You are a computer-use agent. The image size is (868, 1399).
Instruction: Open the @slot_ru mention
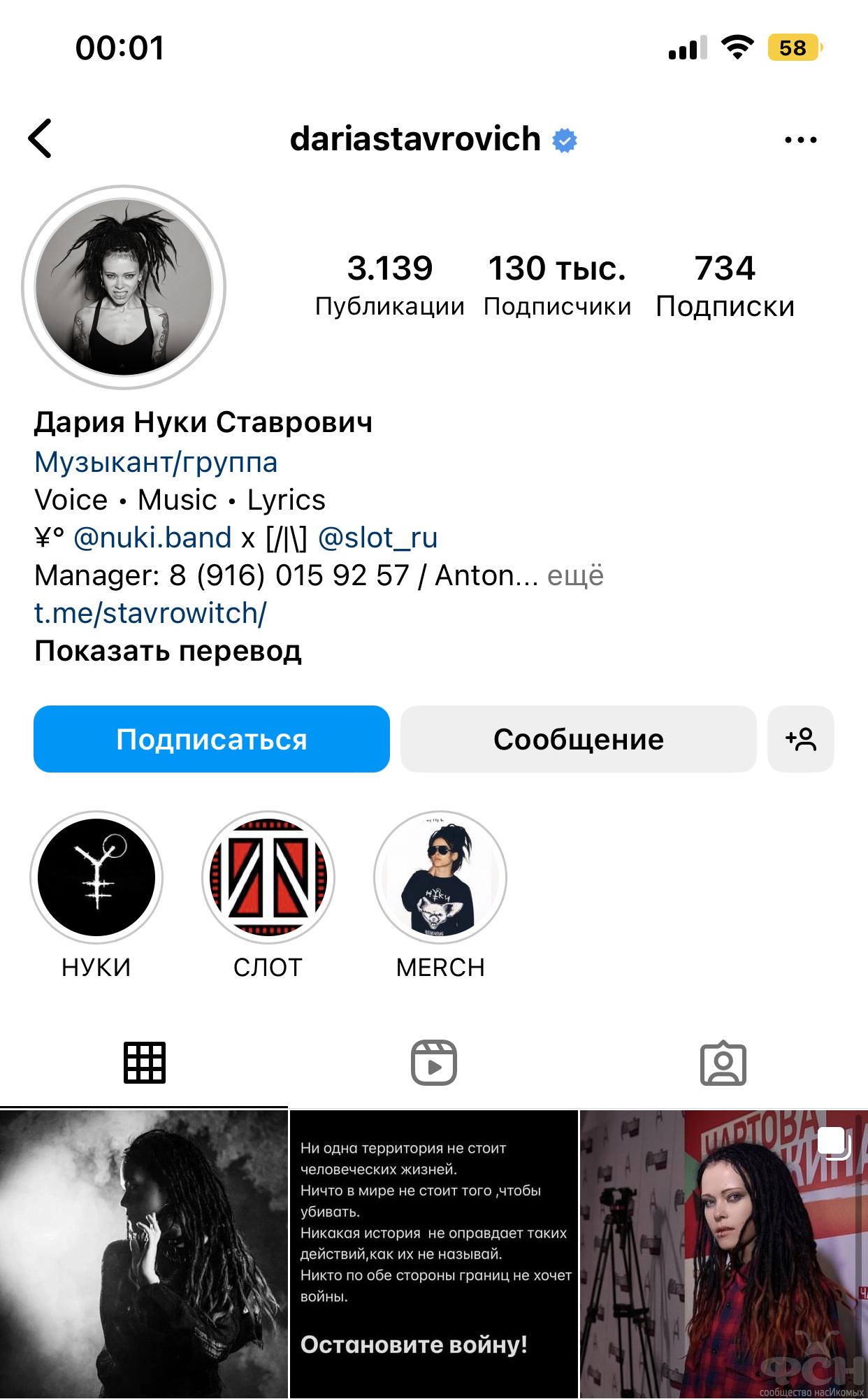(x=378, y=538)
